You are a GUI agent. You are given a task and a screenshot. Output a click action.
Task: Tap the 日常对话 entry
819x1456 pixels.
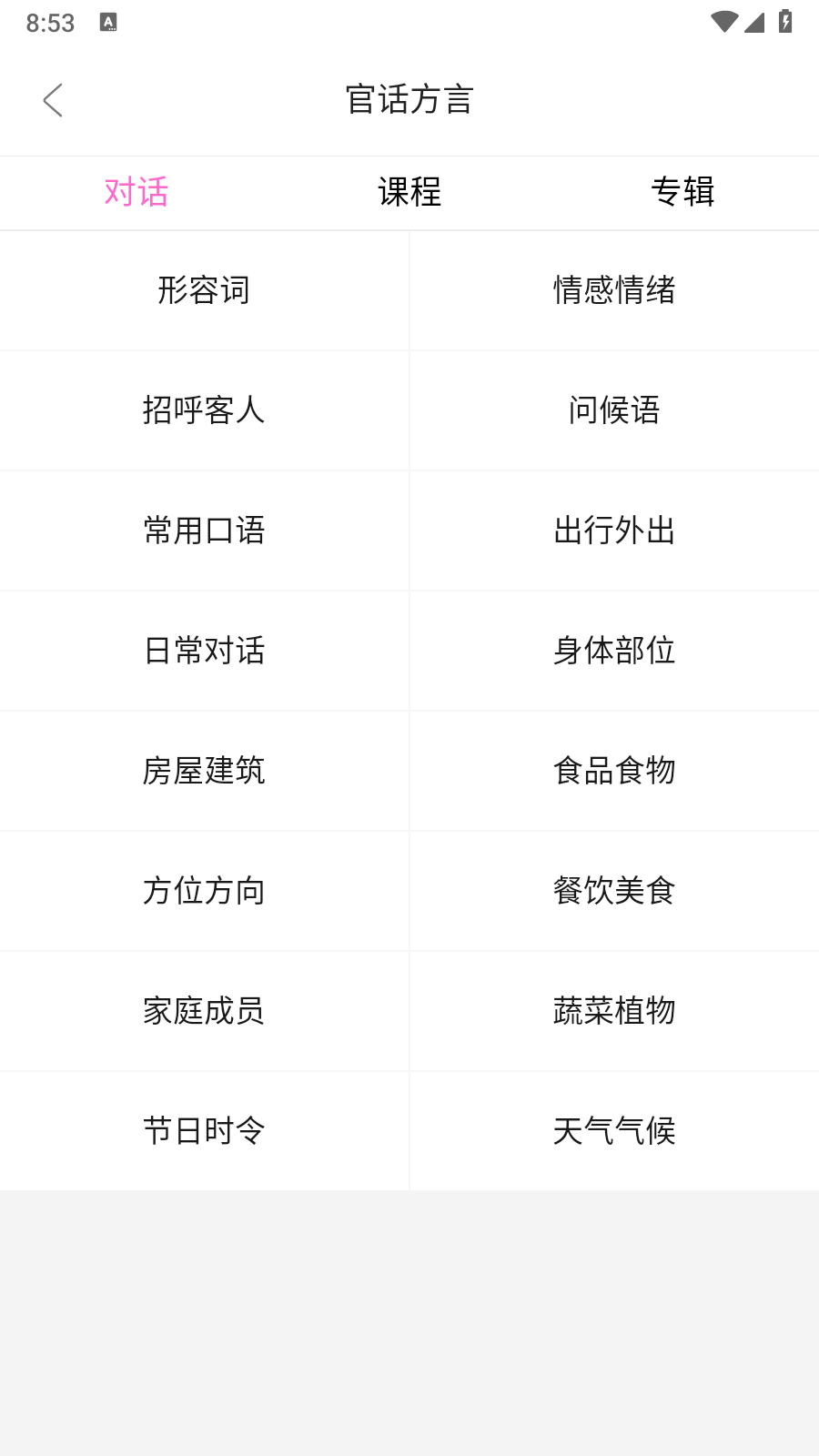[x=205, y=651]
